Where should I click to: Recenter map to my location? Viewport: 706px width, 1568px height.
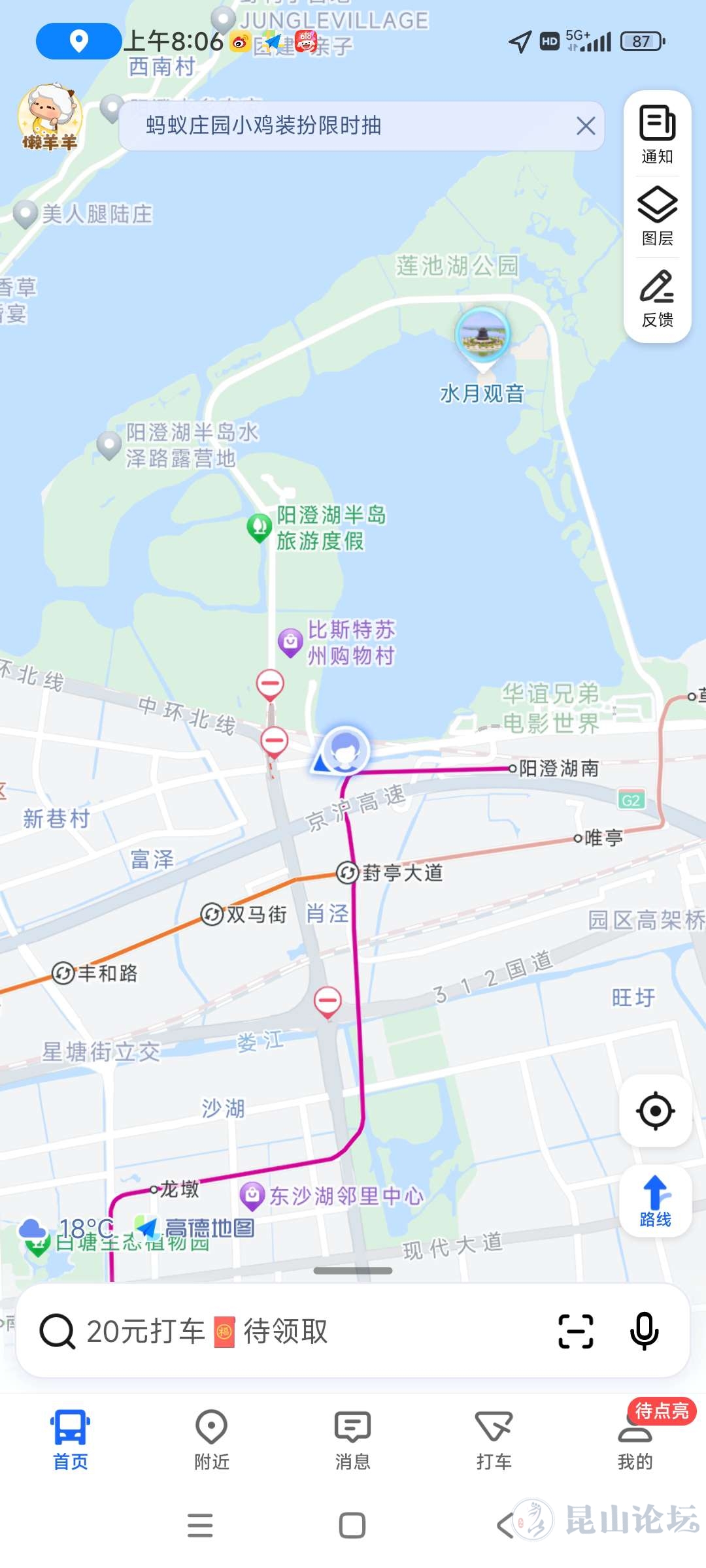coord(656,1111)
